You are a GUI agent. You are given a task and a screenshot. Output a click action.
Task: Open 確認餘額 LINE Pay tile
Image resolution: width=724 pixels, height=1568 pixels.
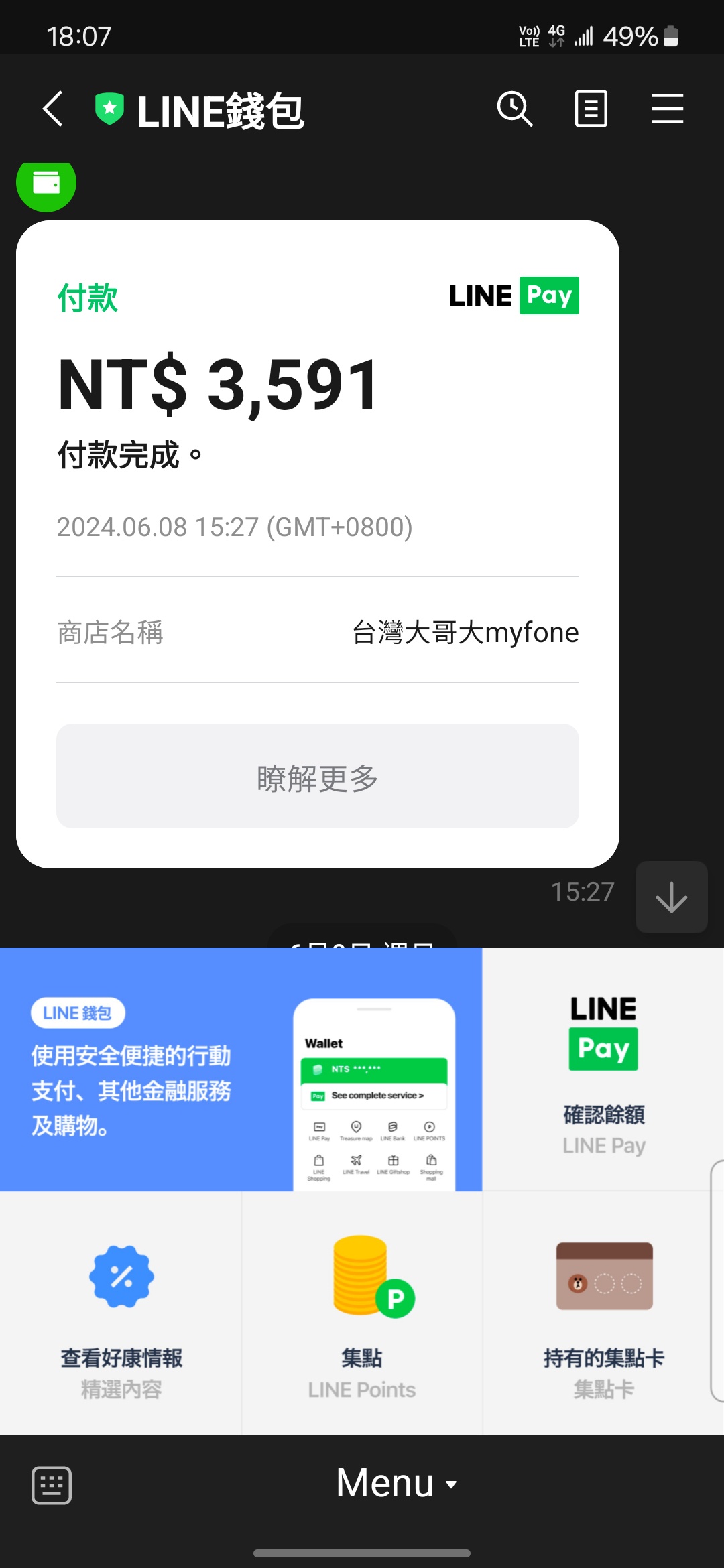pos(603,1069)
